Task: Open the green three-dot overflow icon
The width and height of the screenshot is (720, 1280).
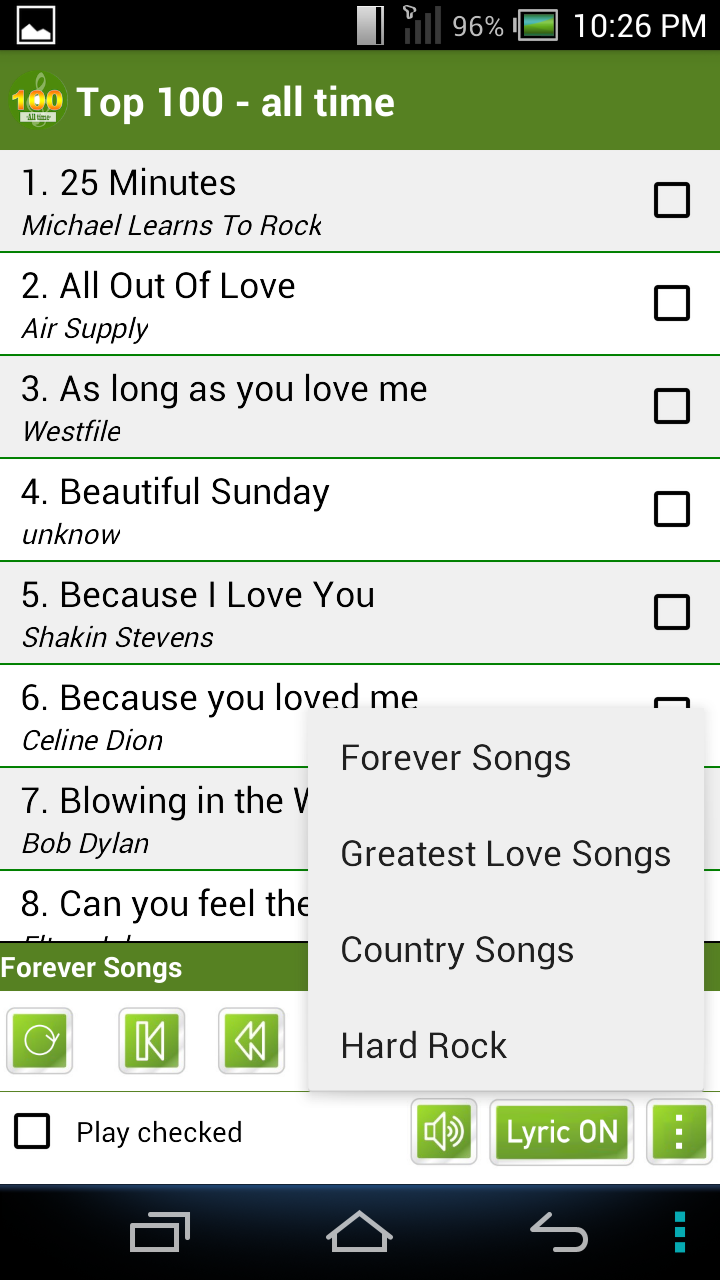Action: pyautogui.click(x=679, y=1131)
